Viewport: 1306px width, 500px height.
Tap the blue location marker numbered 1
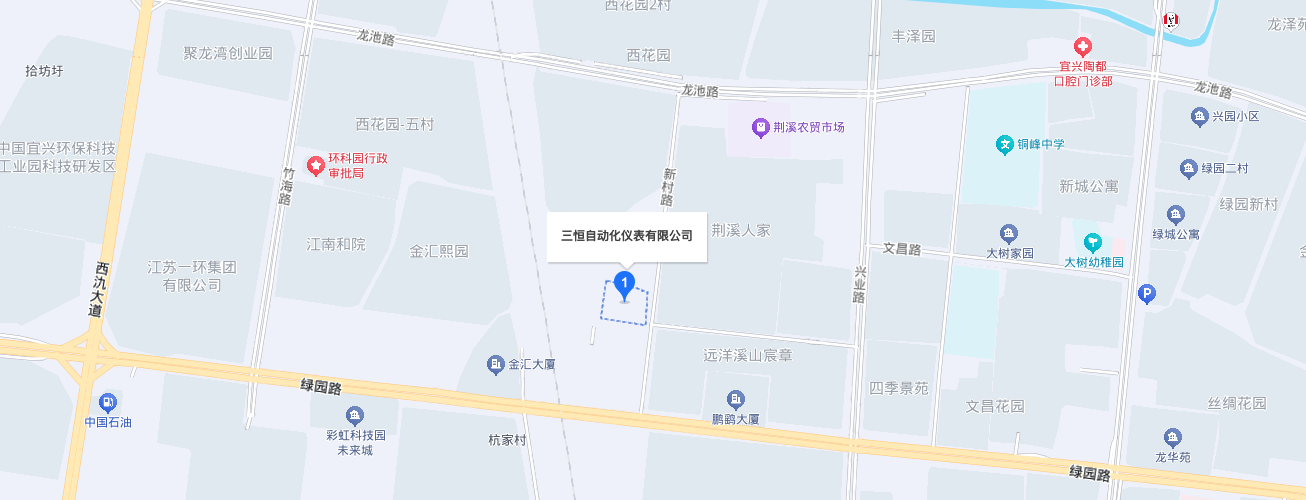pyautogui.click(x=625, y=286)
